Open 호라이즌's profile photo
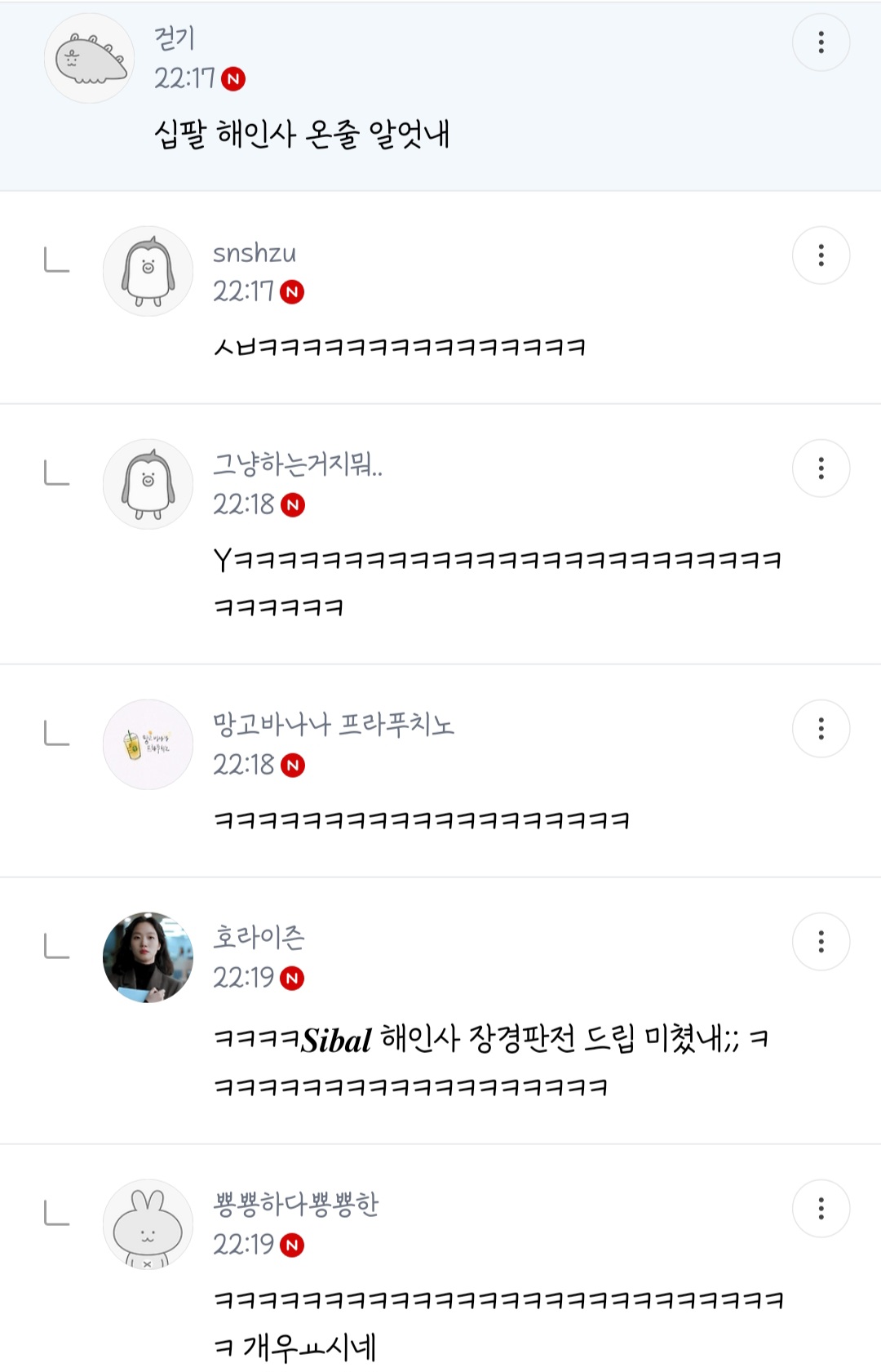881x1372 pixels. pos(148,957)
